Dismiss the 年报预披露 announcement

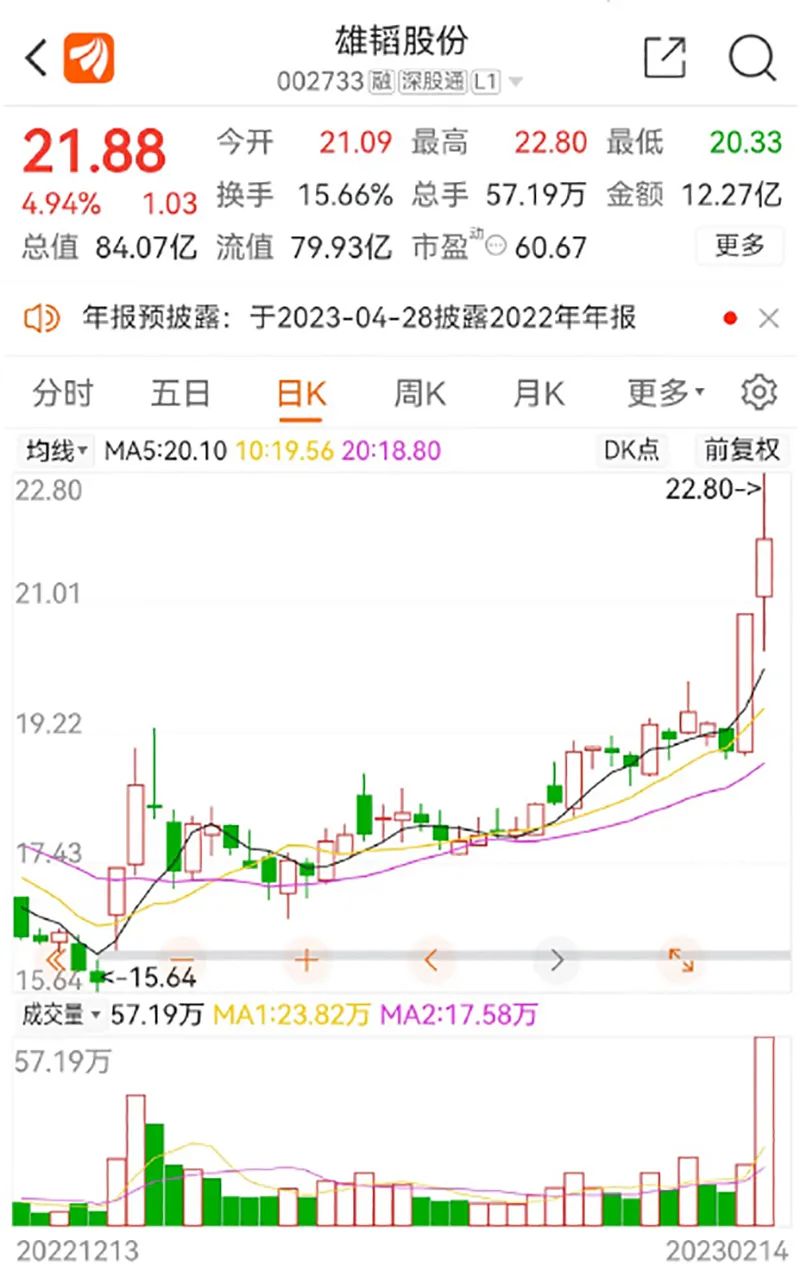(x=769, y=319)
